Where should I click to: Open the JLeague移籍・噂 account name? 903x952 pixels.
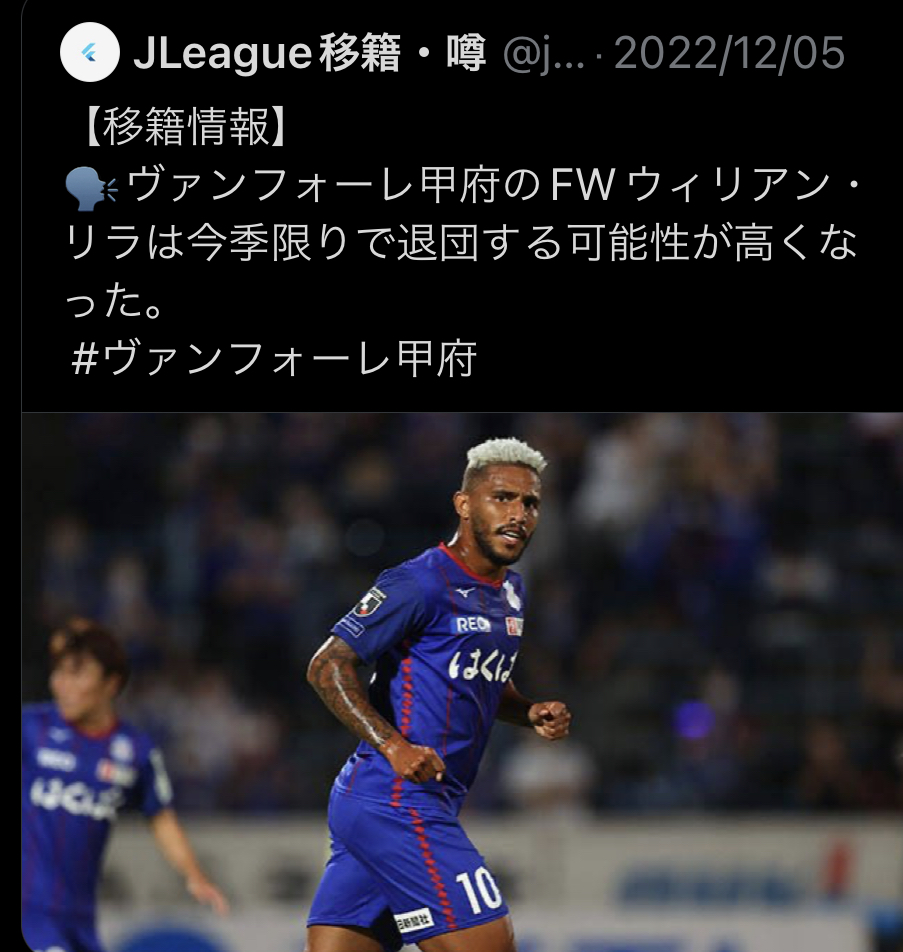click(309, 53)
